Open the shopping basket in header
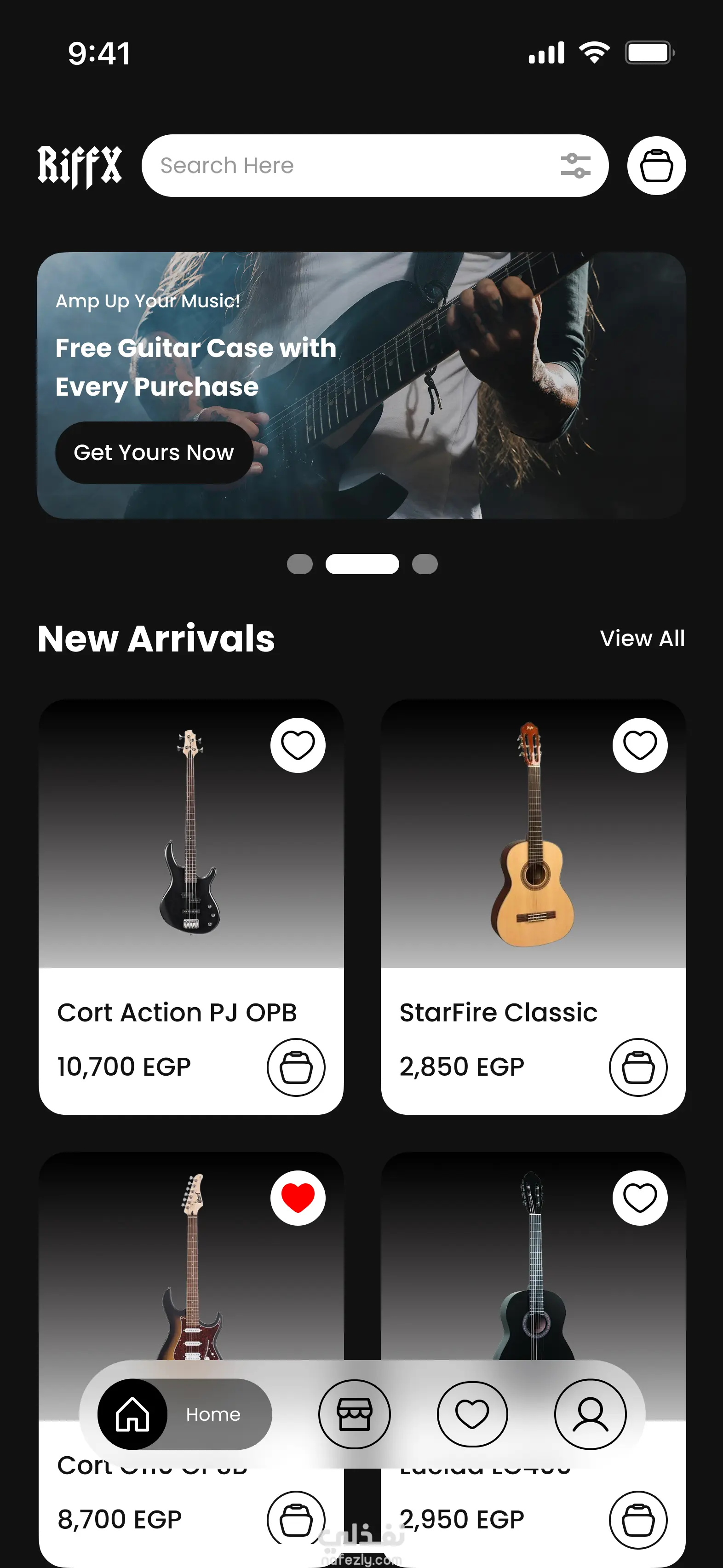 (656, 166)
